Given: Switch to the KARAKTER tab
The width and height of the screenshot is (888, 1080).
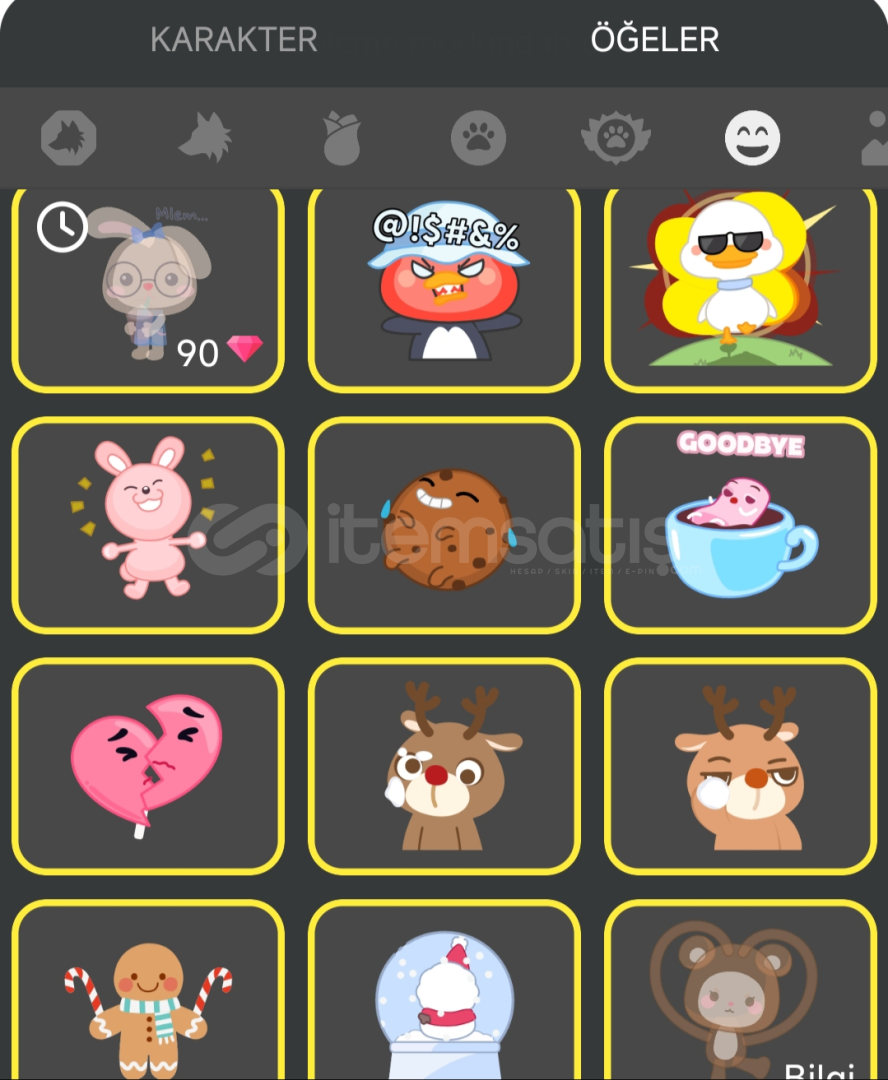Looking at the screenshot, I should pyautogui.click(x=233, y=40).
